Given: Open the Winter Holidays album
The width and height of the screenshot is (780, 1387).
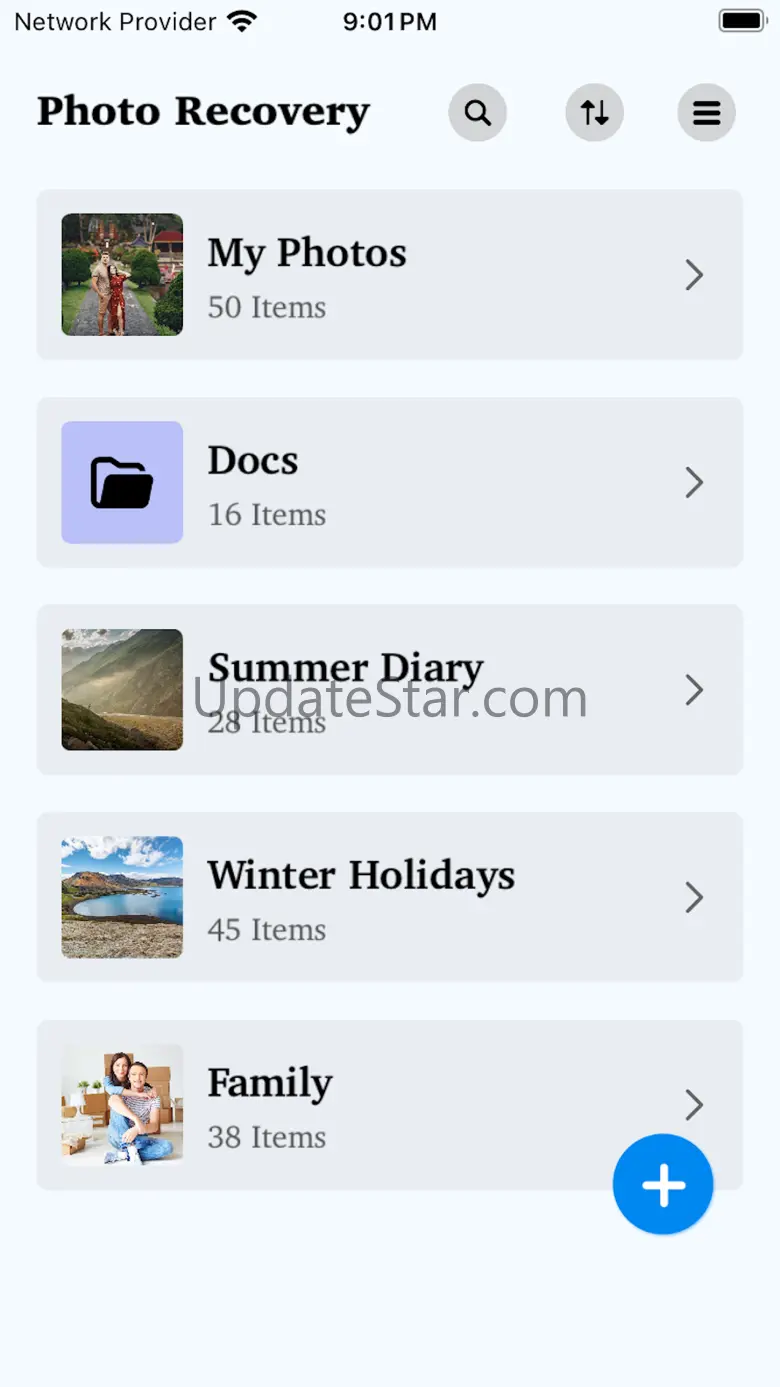Looking at the screenshot, I should 389,897.
